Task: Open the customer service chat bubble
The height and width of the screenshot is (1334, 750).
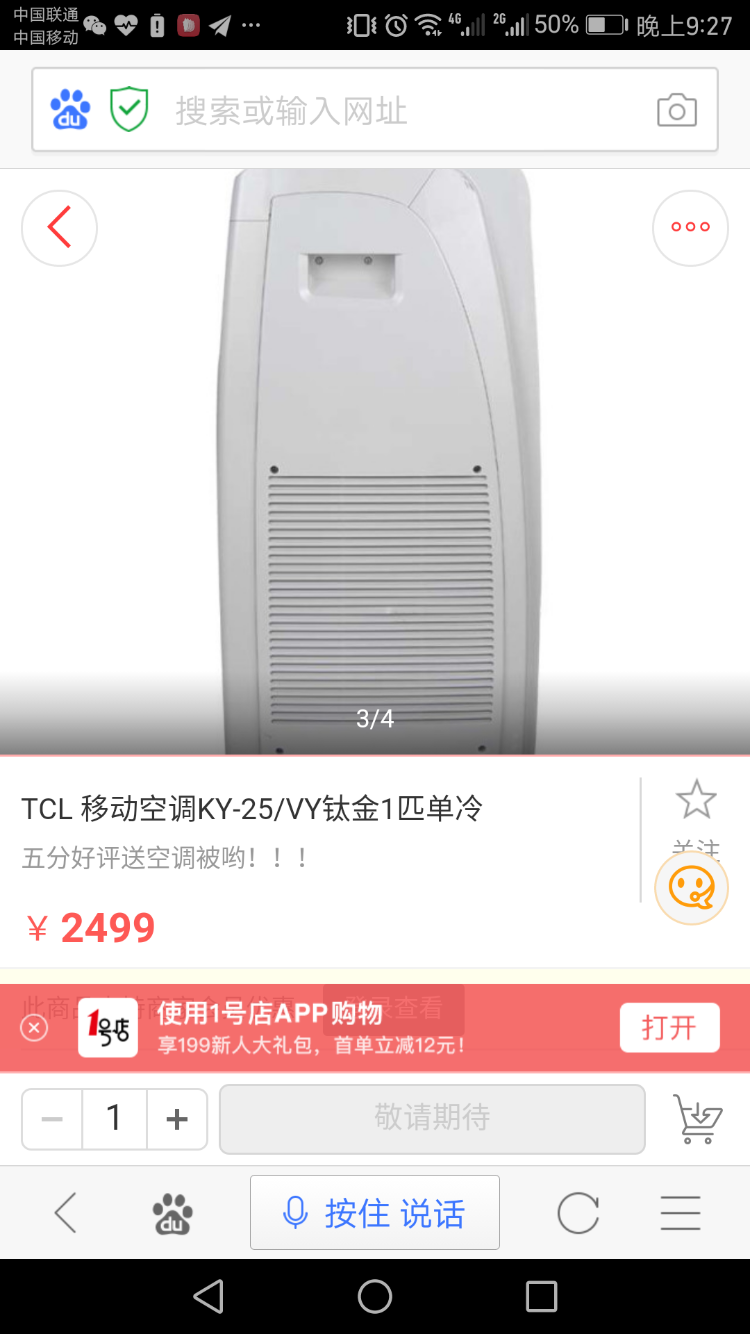Action: tap(691, 887)
